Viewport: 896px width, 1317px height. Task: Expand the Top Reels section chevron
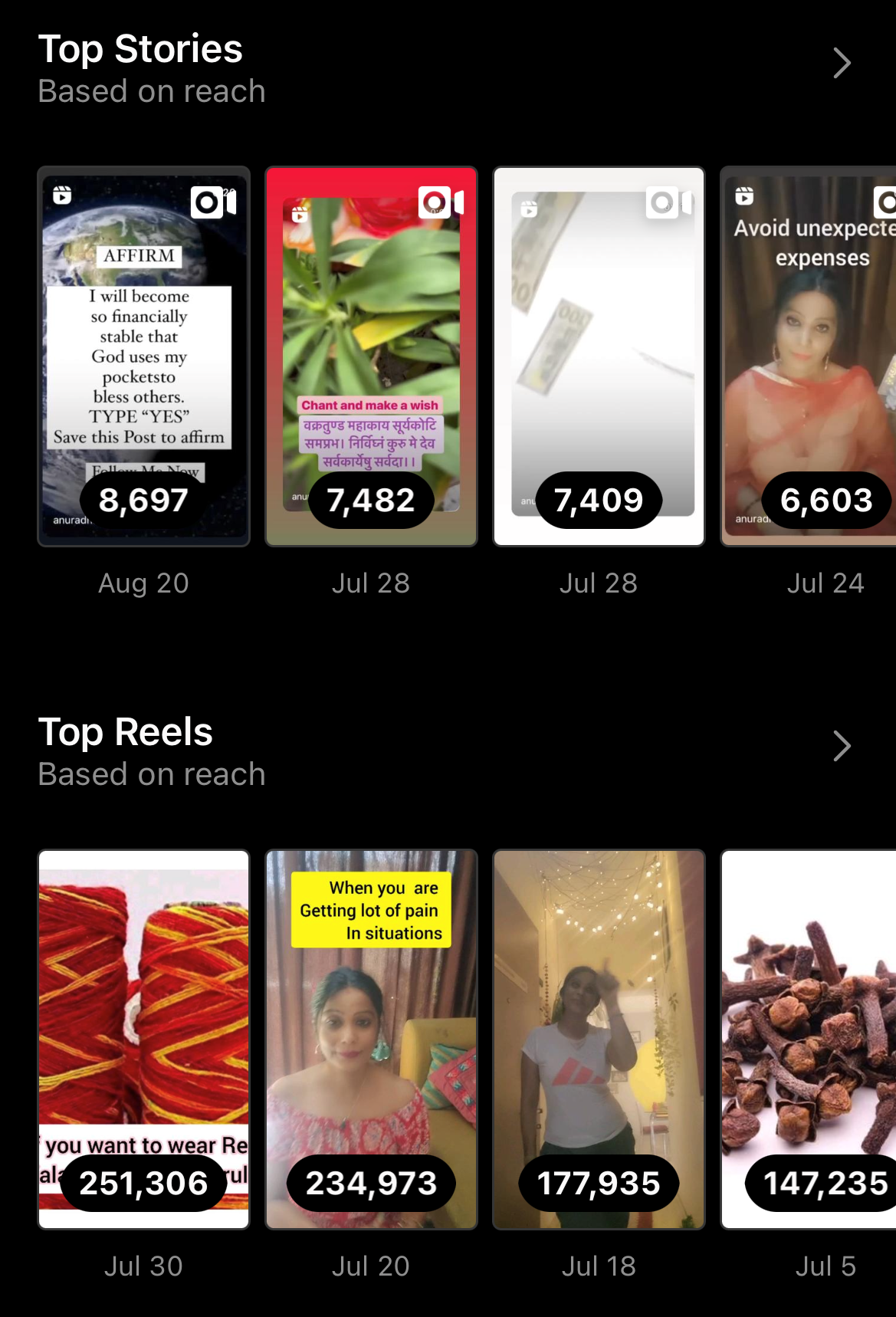[x=842, y=747]
